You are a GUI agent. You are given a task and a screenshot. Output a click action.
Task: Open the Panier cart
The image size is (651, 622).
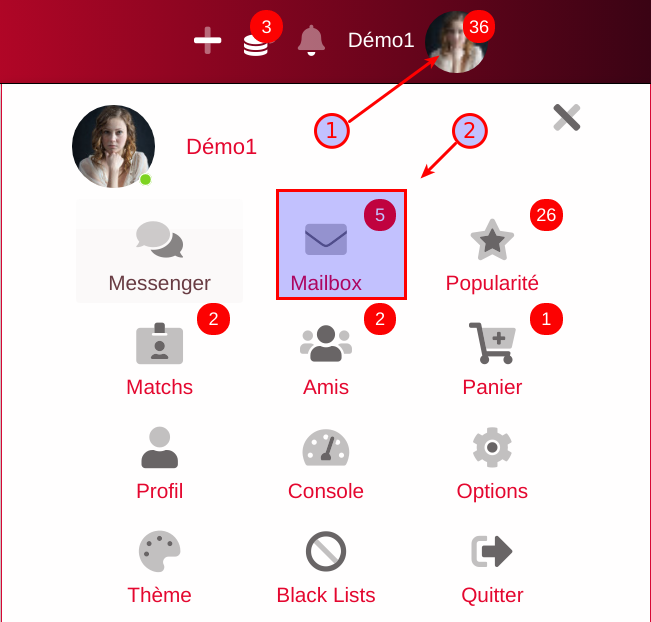pos(492,358)
